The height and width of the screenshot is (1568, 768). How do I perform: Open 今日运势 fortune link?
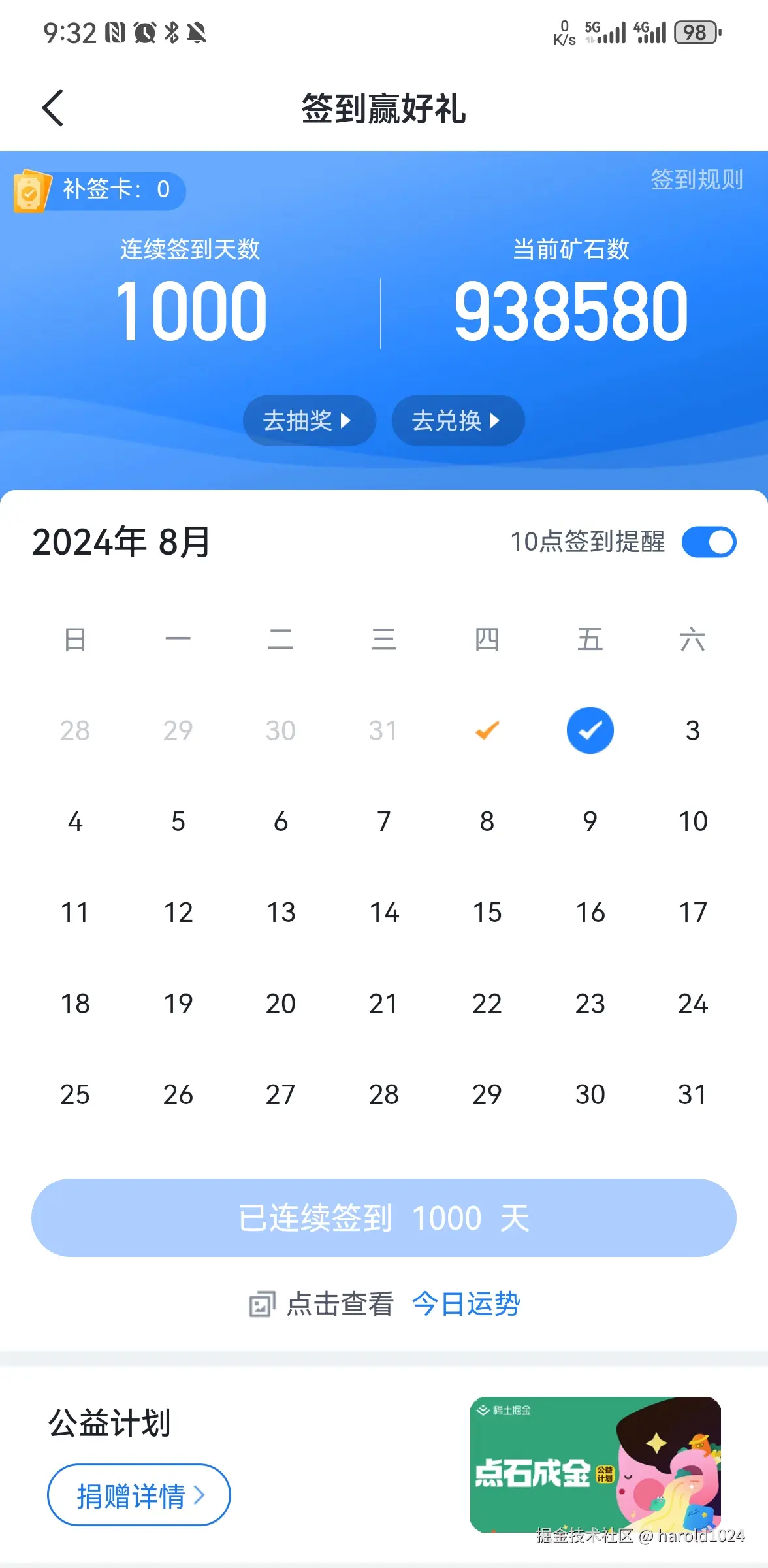[x=465, y=1303]
